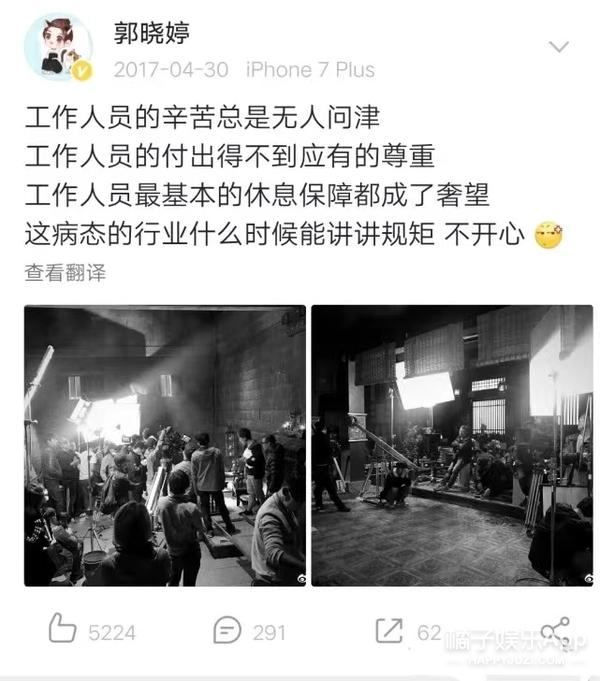Viewport: 600px width, 681px height.
Task: Open the right film set photo
Action: tap(452, 445)
